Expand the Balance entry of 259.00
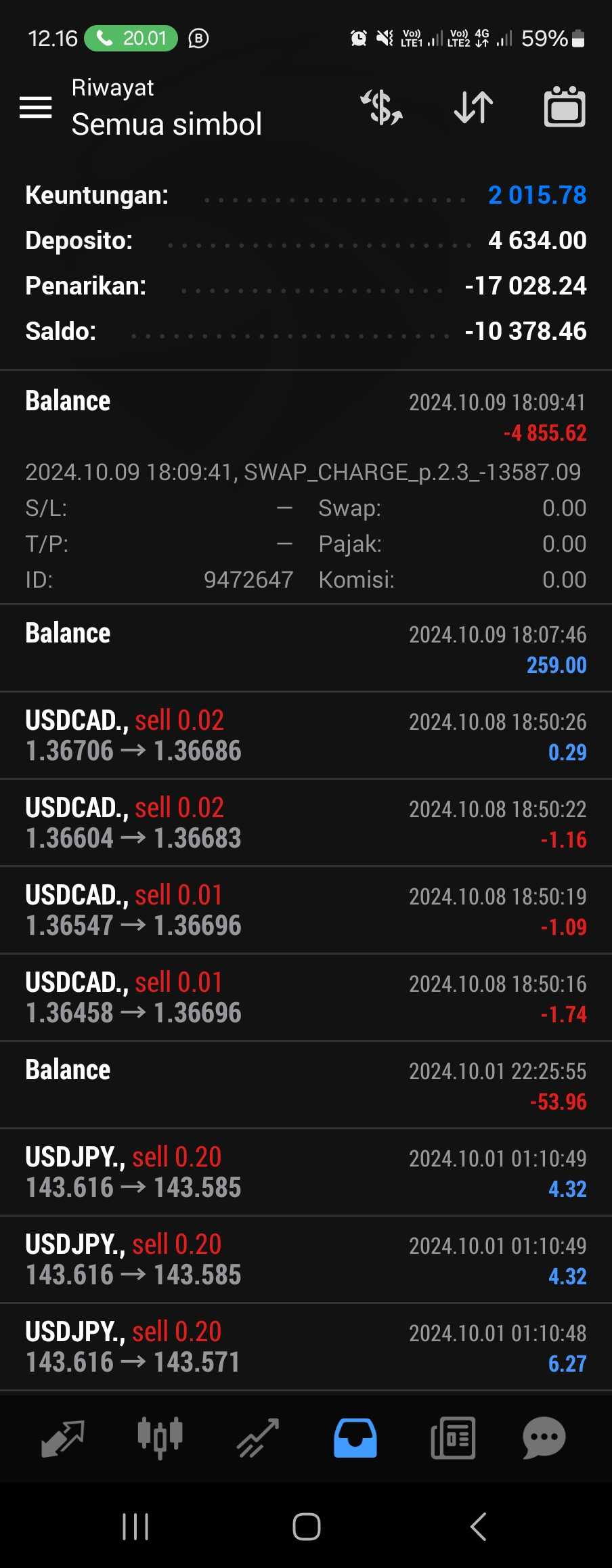 [x=306, y=649]
